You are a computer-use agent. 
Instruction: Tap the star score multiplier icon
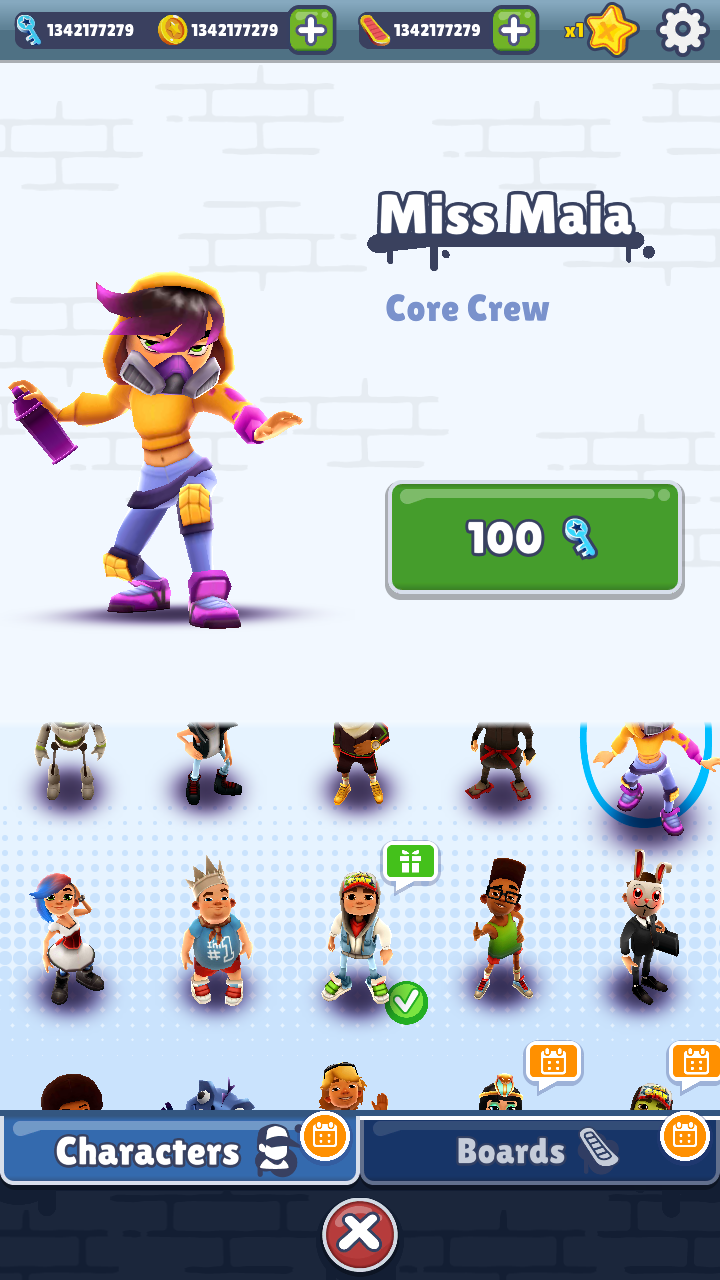click(x=611, y=30)
